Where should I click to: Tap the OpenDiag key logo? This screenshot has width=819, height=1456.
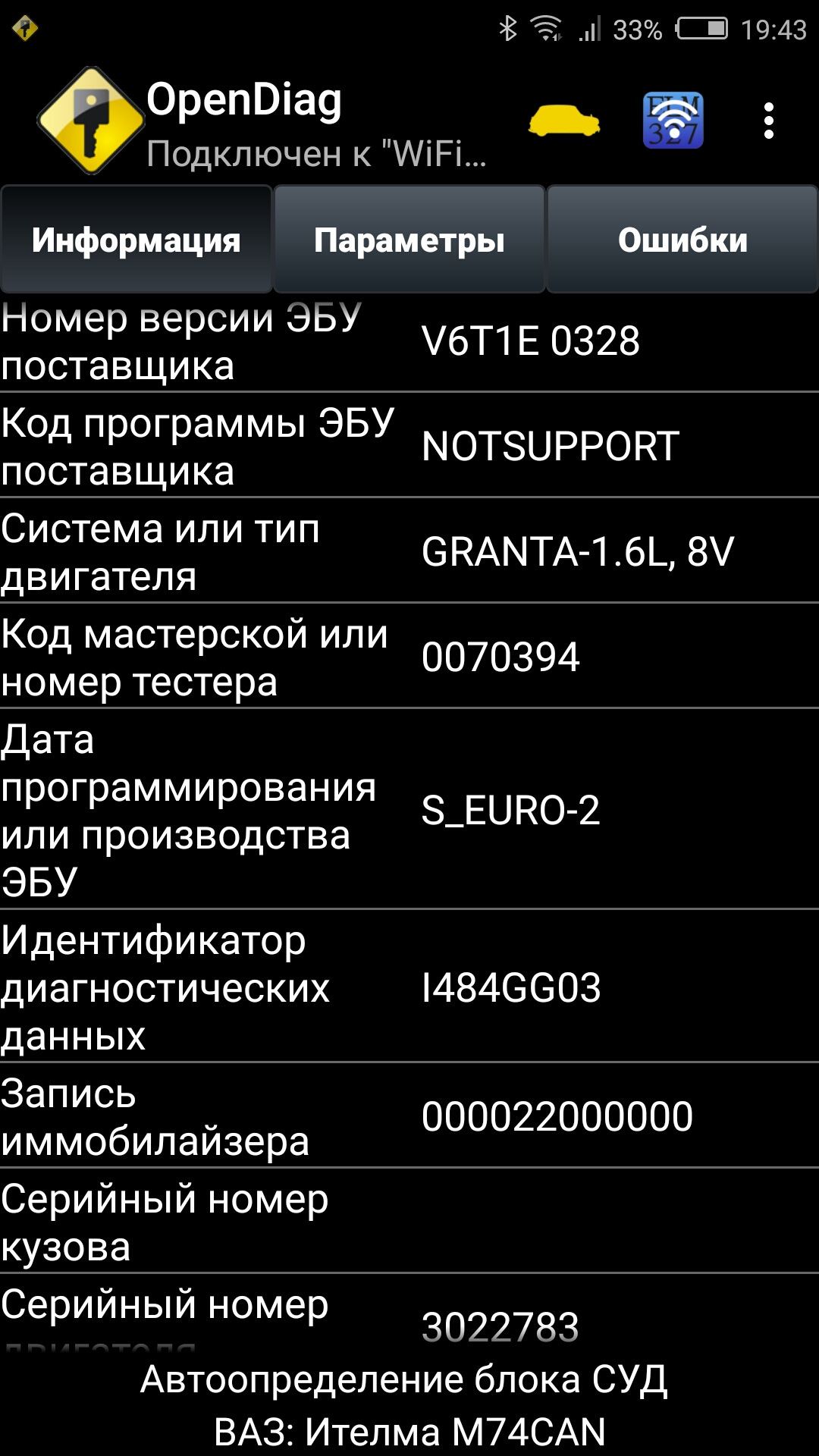coord(91,121)
